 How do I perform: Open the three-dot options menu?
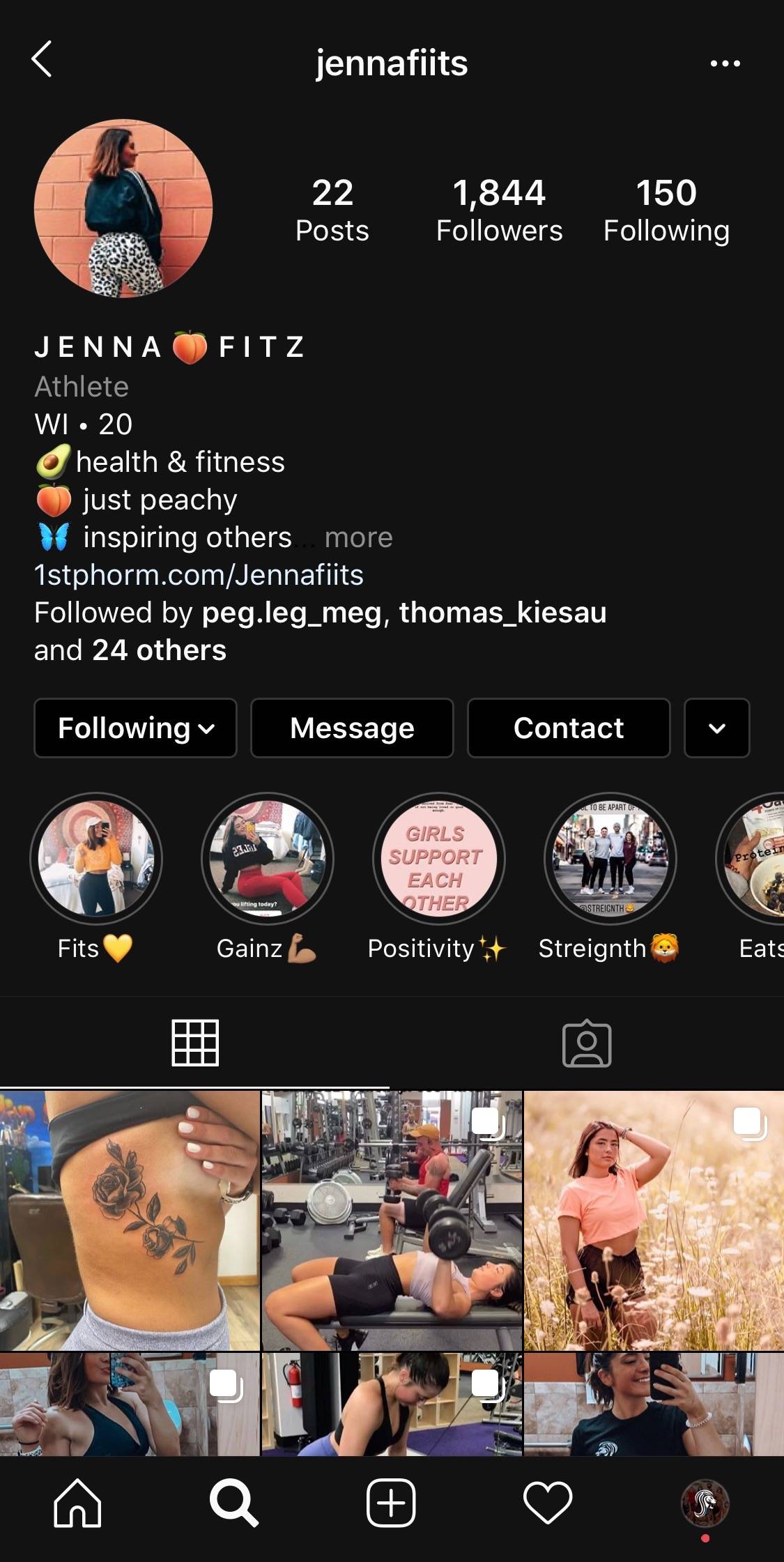click(x=725, y=63)
